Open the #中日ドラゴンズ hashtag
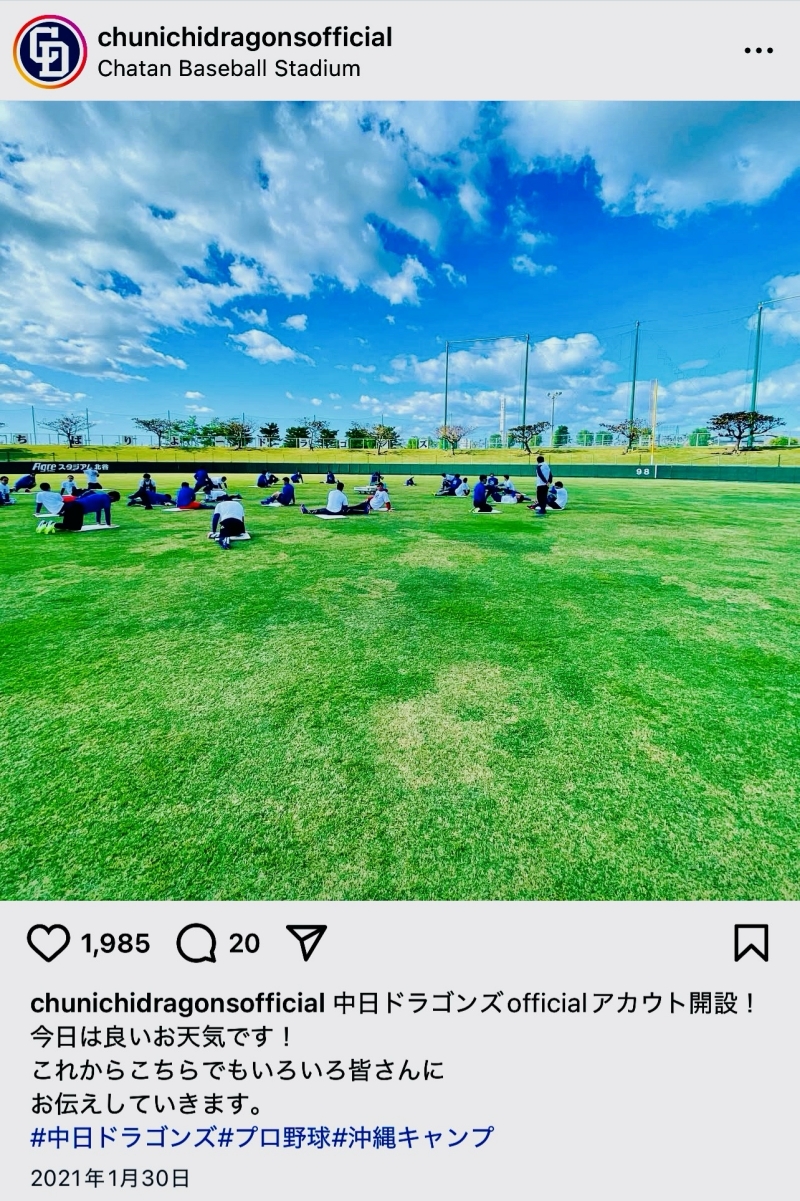The width and height of the screenshot is (800, 1201). pyautogui.click(x=124, y=1137)
